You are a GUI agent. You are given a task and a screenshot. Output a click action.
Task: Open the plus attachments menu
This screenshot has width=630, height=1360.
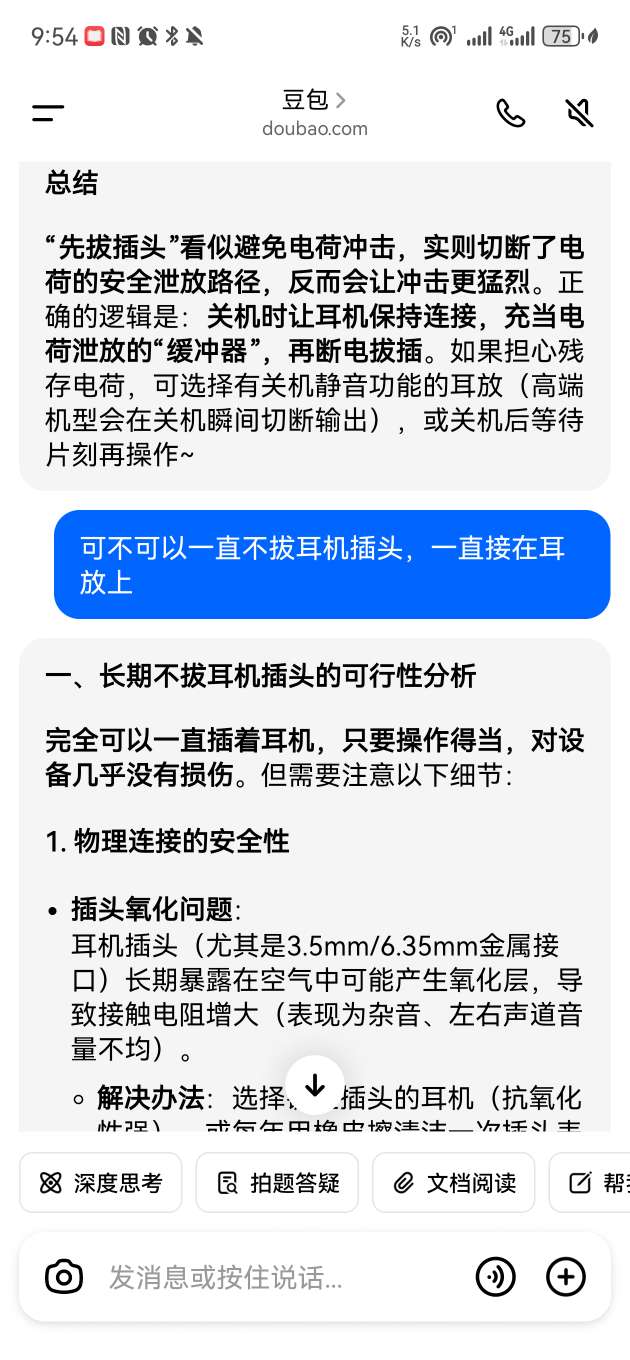pos(566,1277)
